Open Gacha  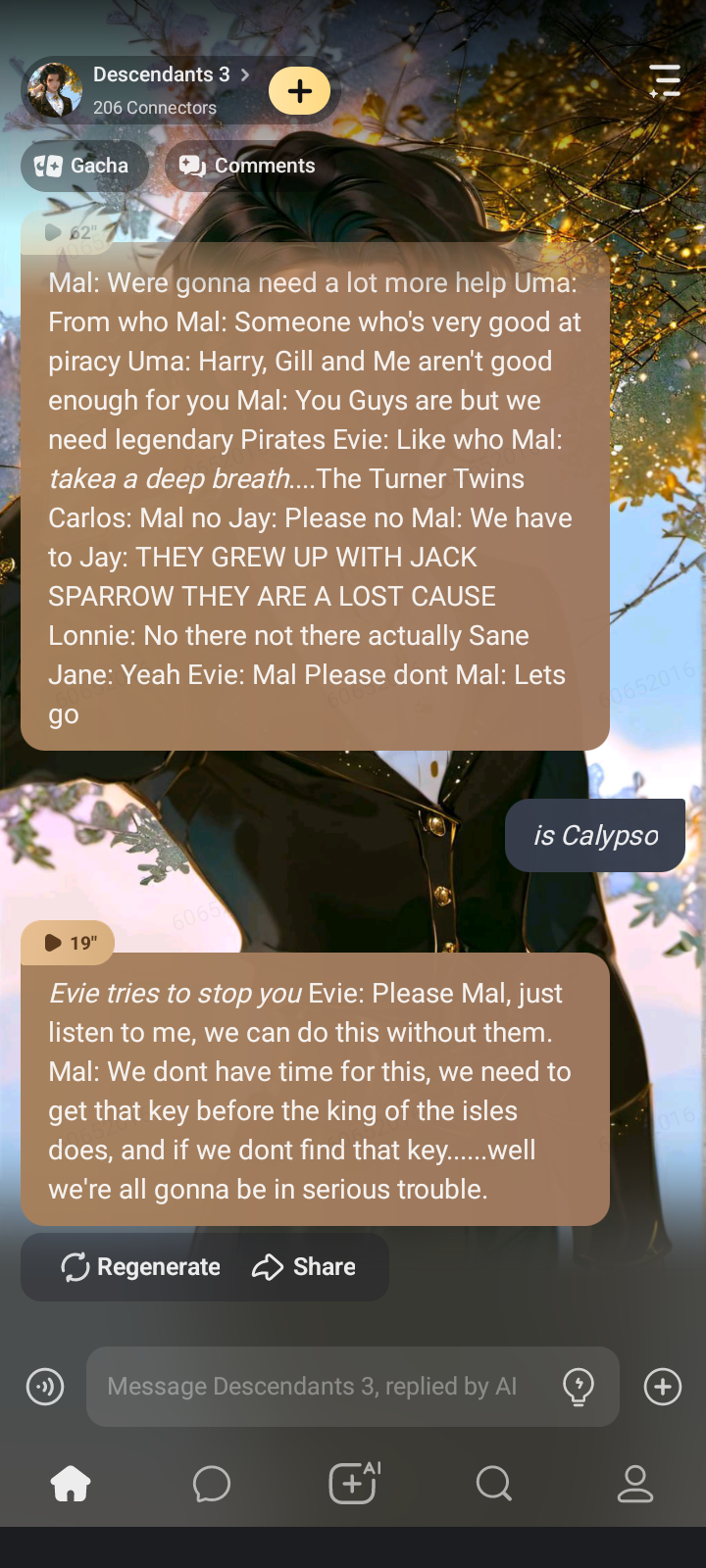coord(83,166)
